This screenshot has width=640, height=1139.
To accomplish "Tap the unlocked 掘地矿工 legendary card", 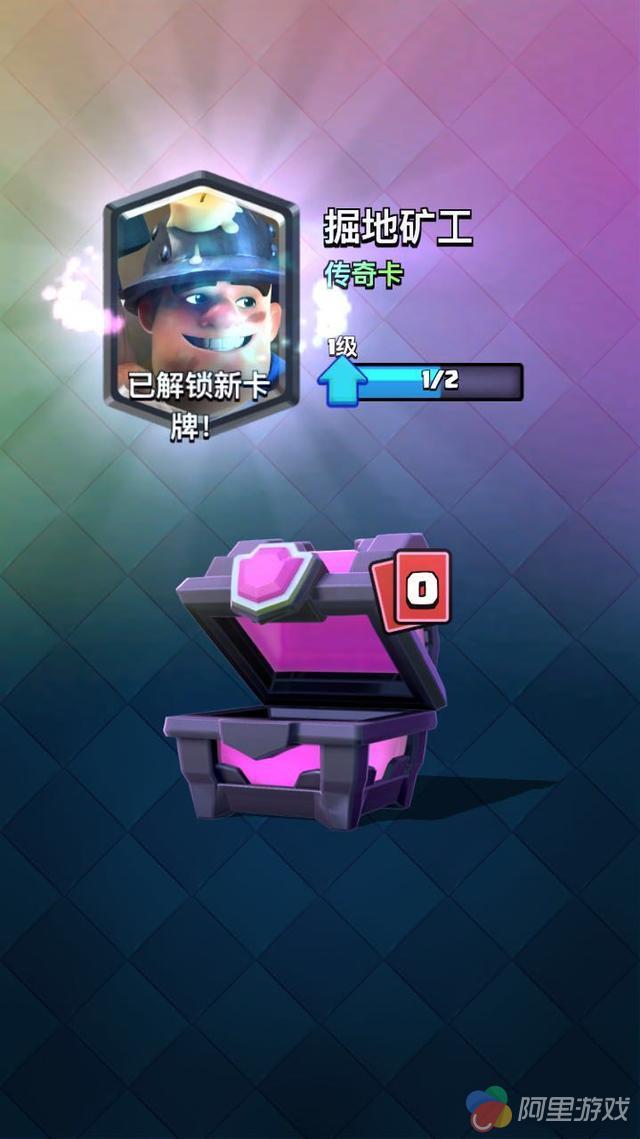I will tap(201, 300).
